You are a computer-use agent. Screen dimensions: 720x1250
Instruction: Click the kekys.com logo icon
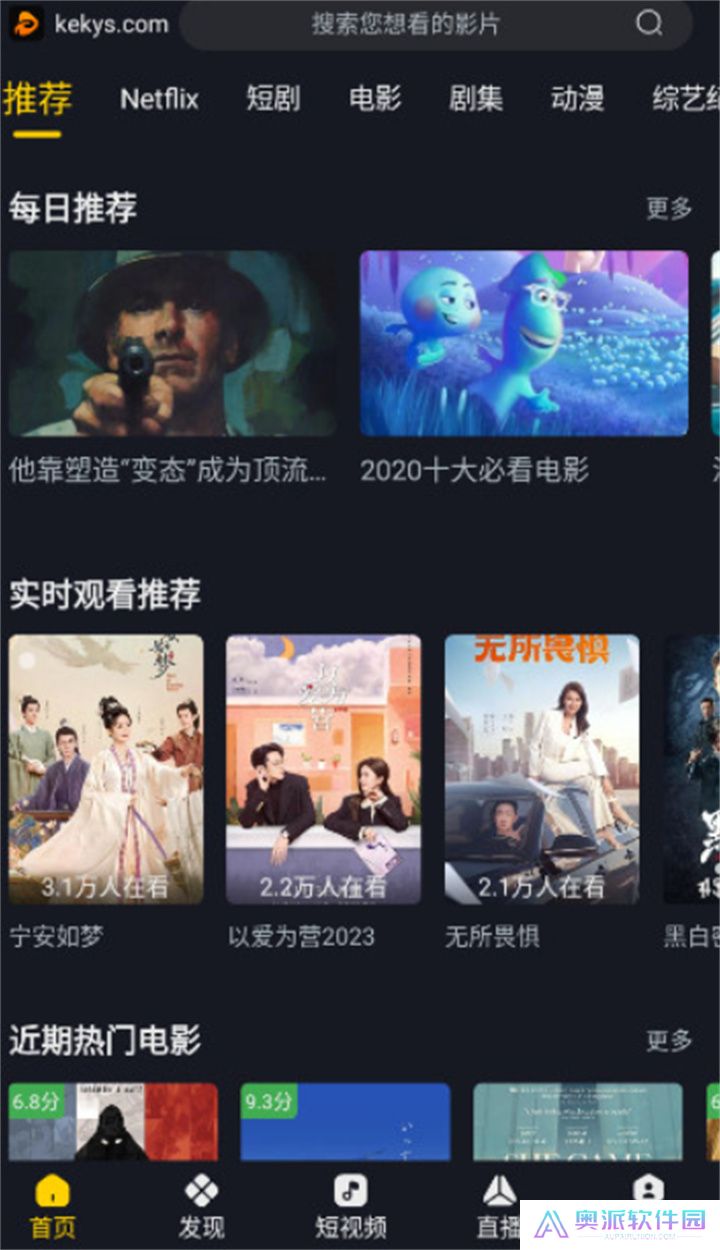(25, 24)
